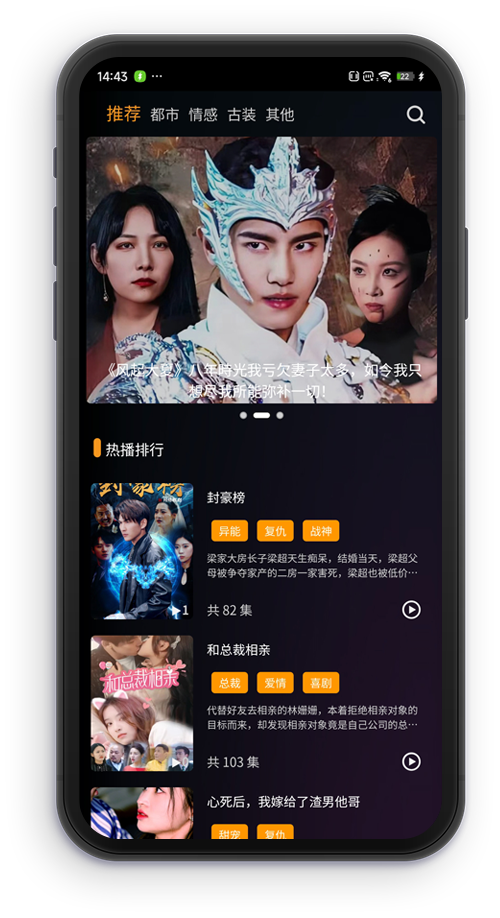Screen dimensions: 500x918
Task: Select the 推荐 tab
Action: tap(124, 114)
